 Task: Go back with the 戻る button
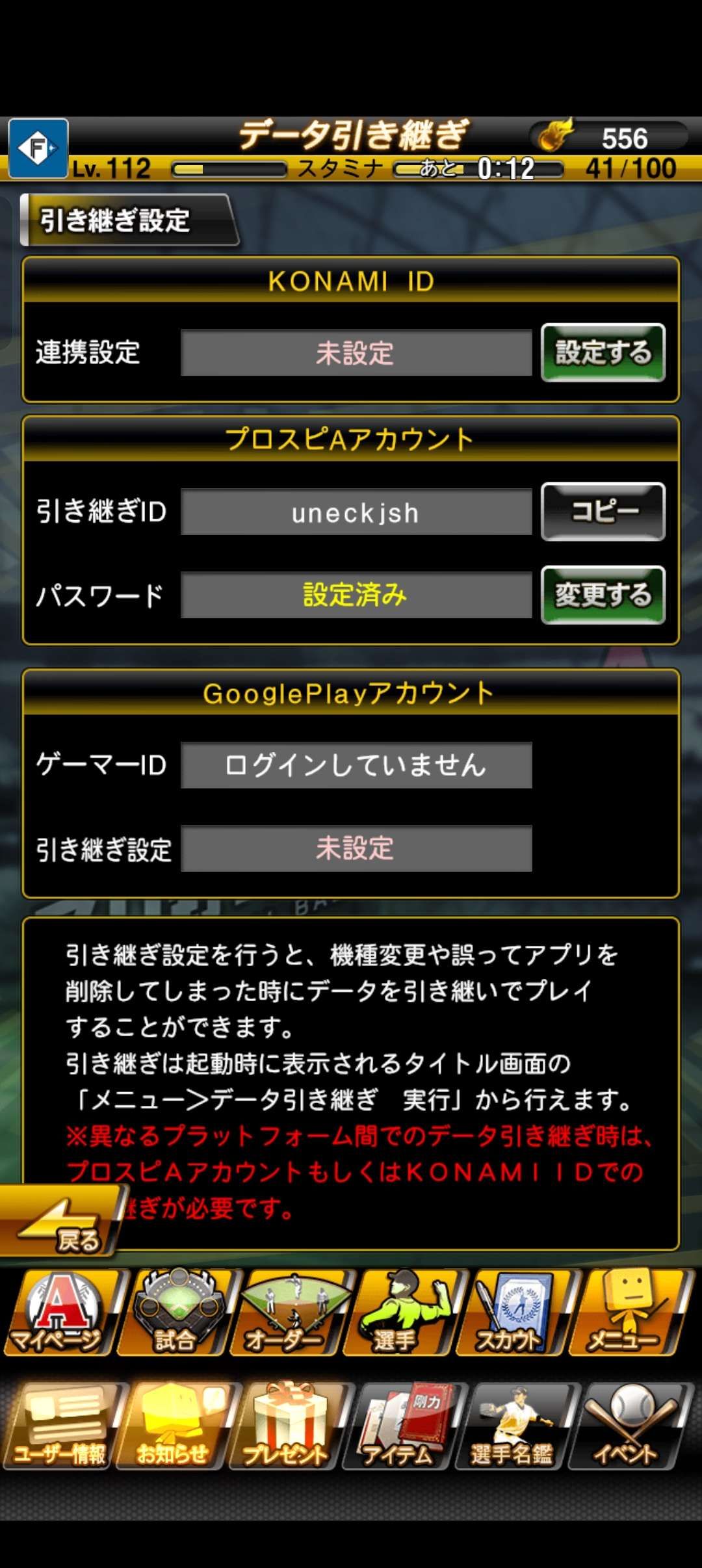(x=62, y=1221)
